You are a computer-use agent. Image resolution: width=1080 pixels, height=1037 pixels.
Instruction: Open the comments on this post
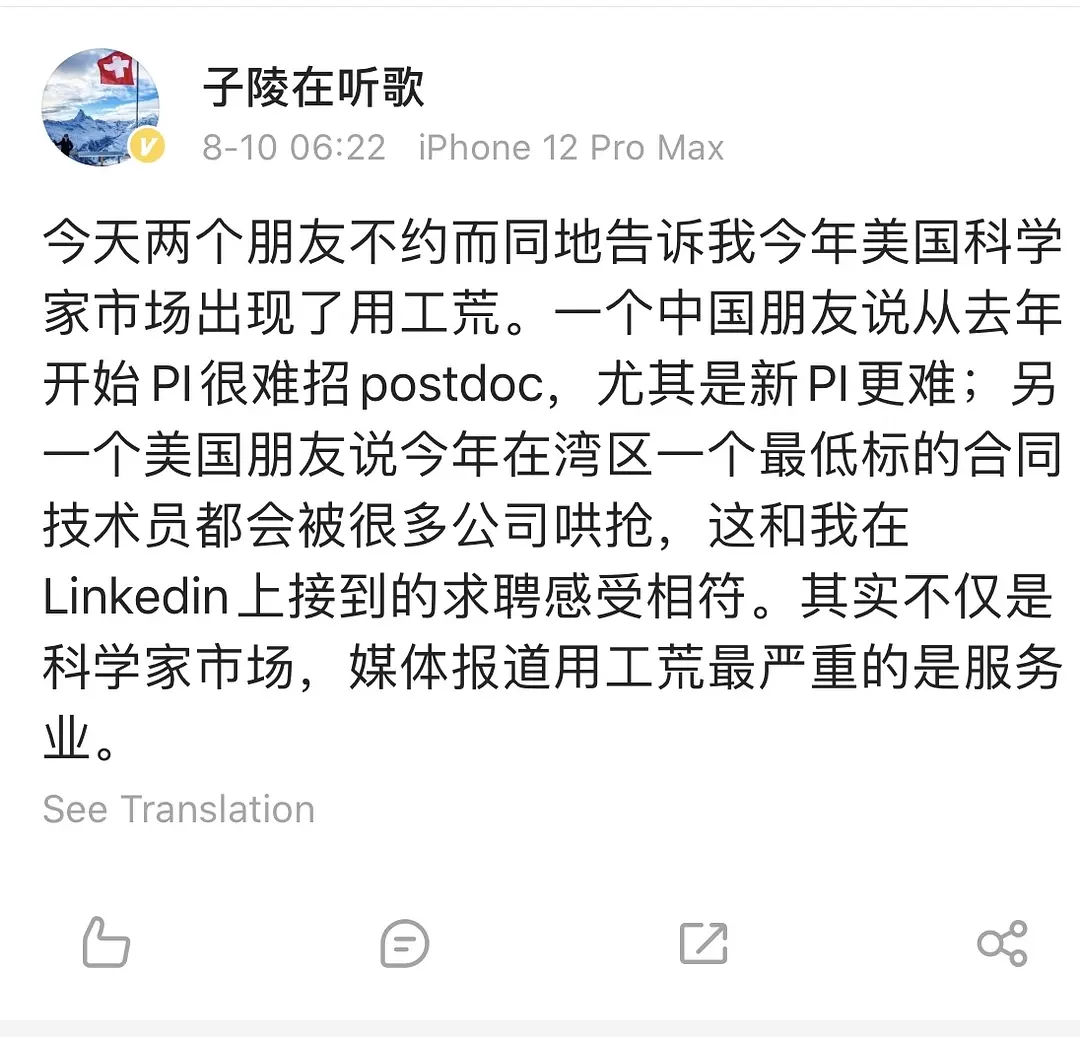[x=405, y=943]
